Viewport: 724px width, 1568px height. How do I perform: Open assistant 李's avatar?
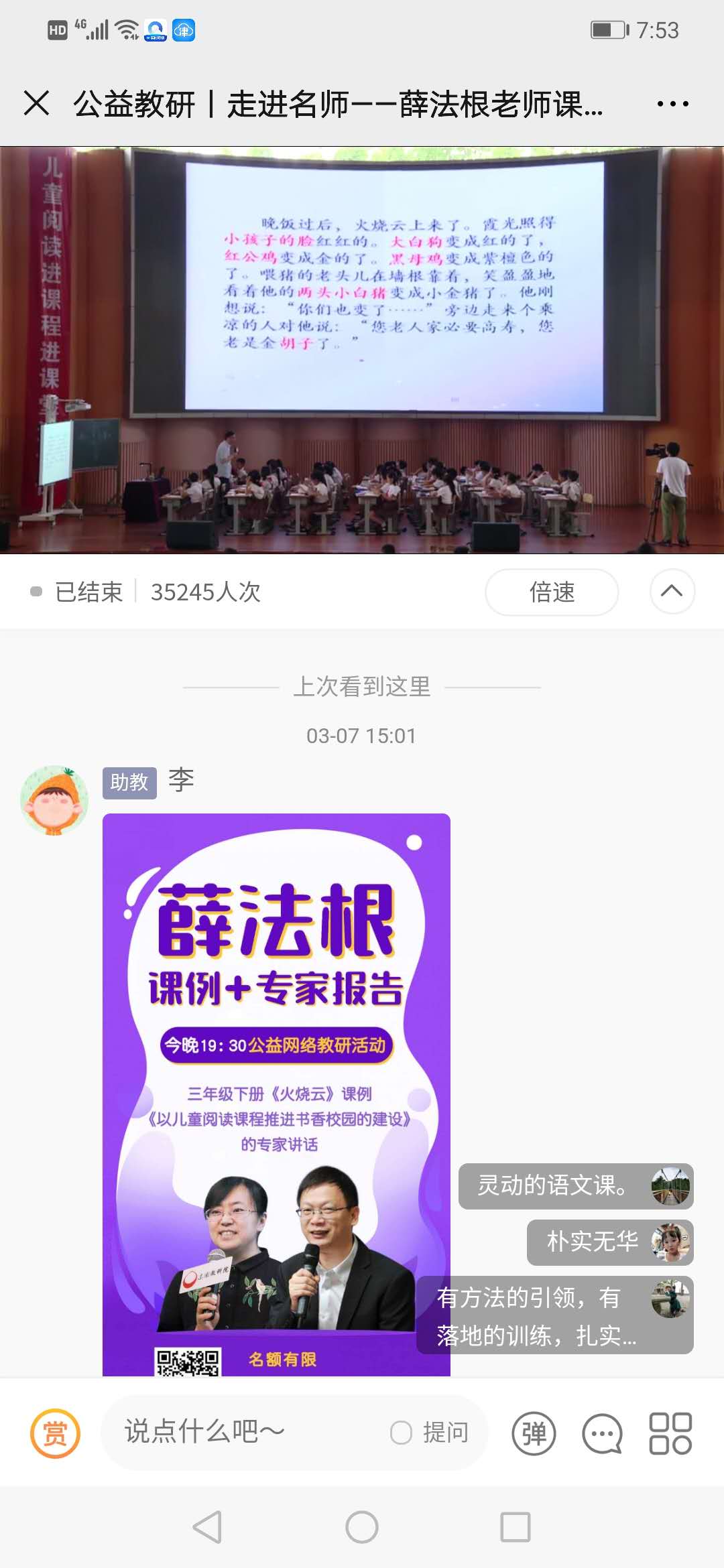click(x=54, y=800)
